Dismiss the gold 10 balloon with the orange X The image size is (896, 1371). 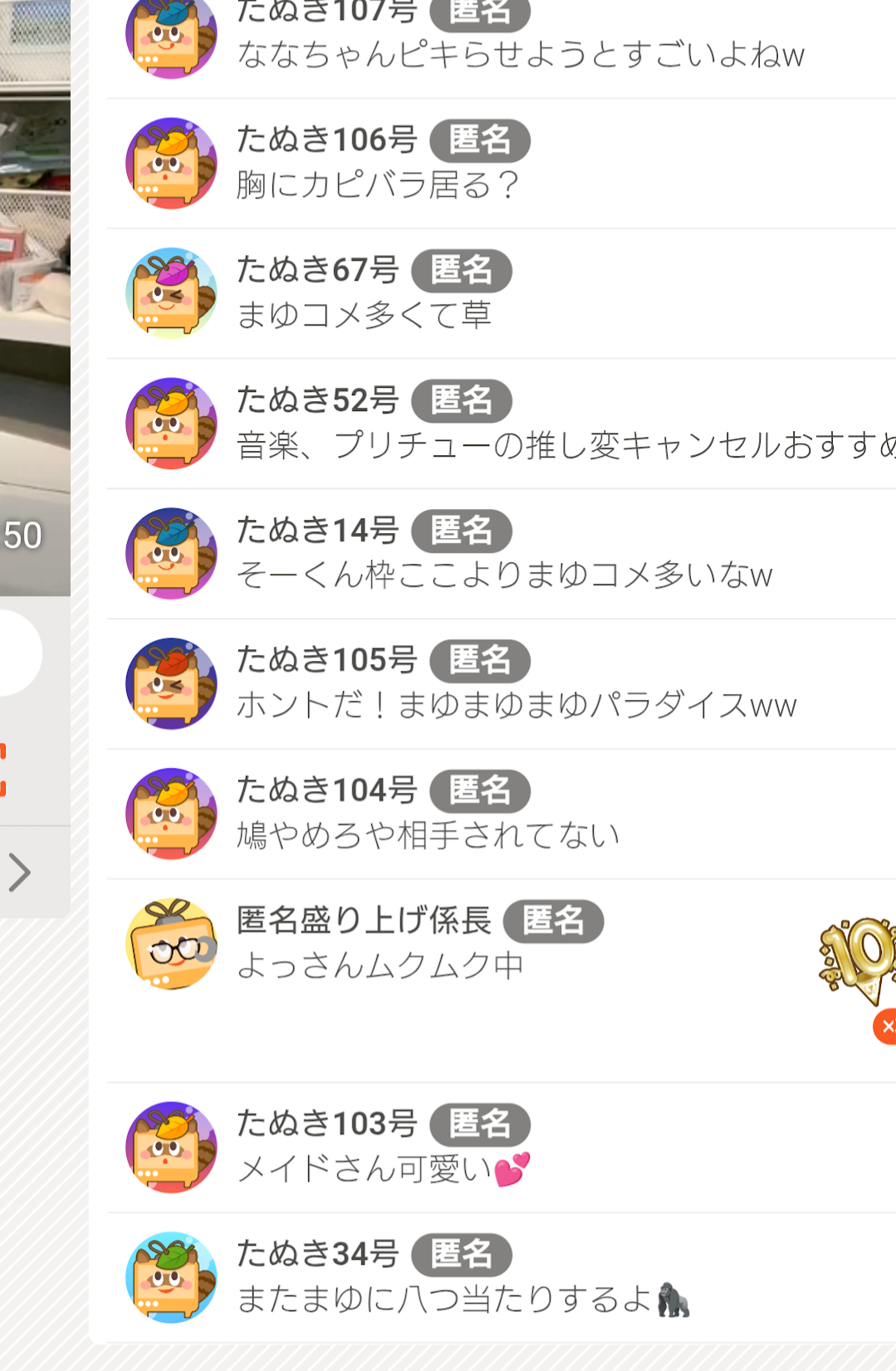pos(887,1026)
